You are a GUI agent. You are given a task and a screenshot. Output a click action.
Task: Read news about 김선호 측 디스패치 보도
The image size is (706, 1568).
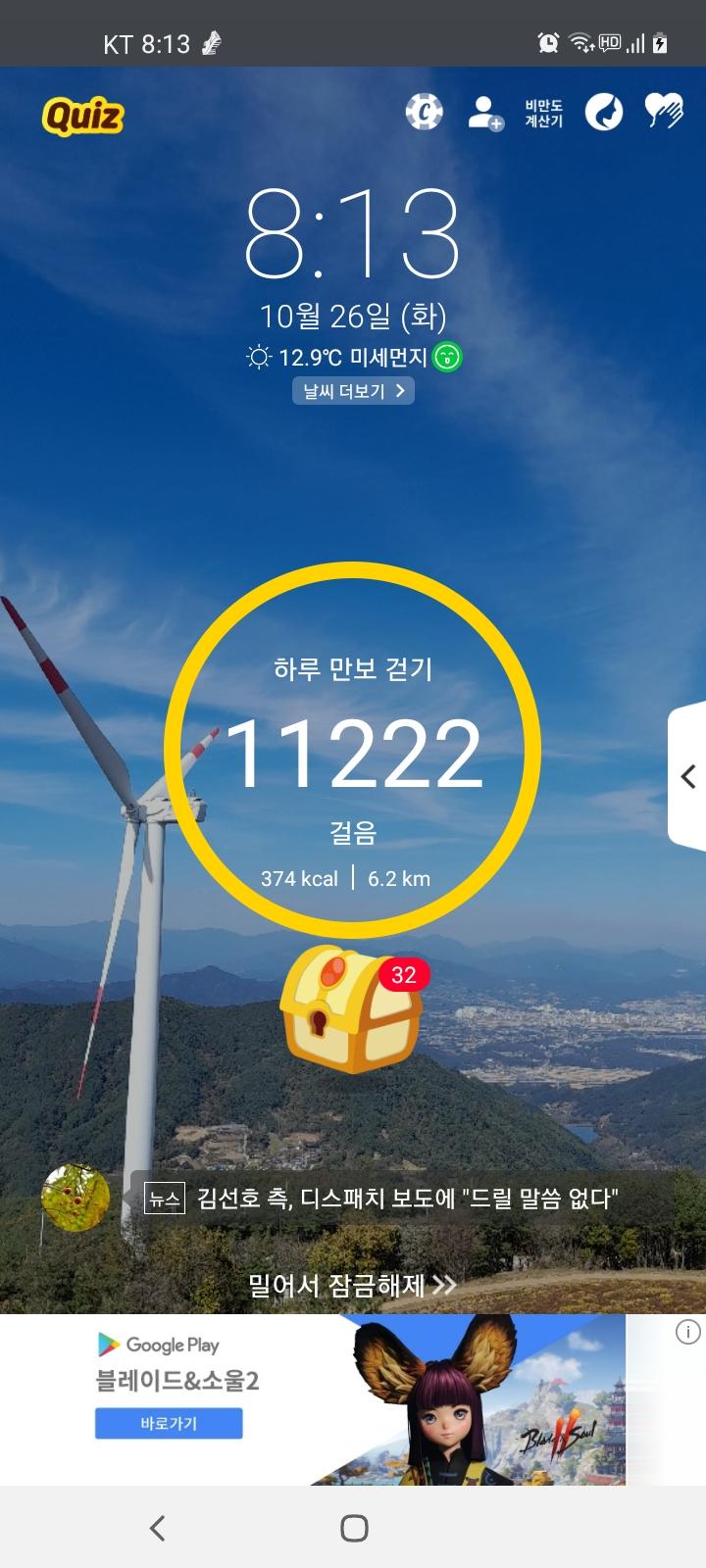click(x=407, y=1199)
